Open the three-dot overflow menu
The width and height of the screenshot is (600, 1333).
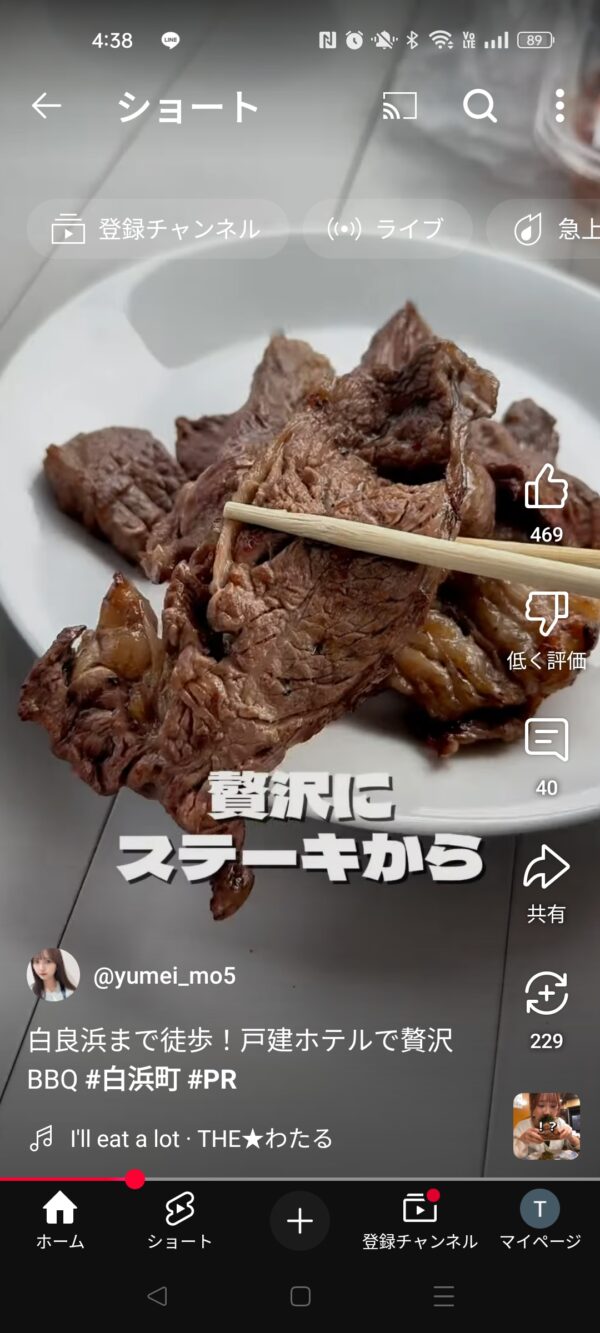pyautogui.click(x=559, y=106)
